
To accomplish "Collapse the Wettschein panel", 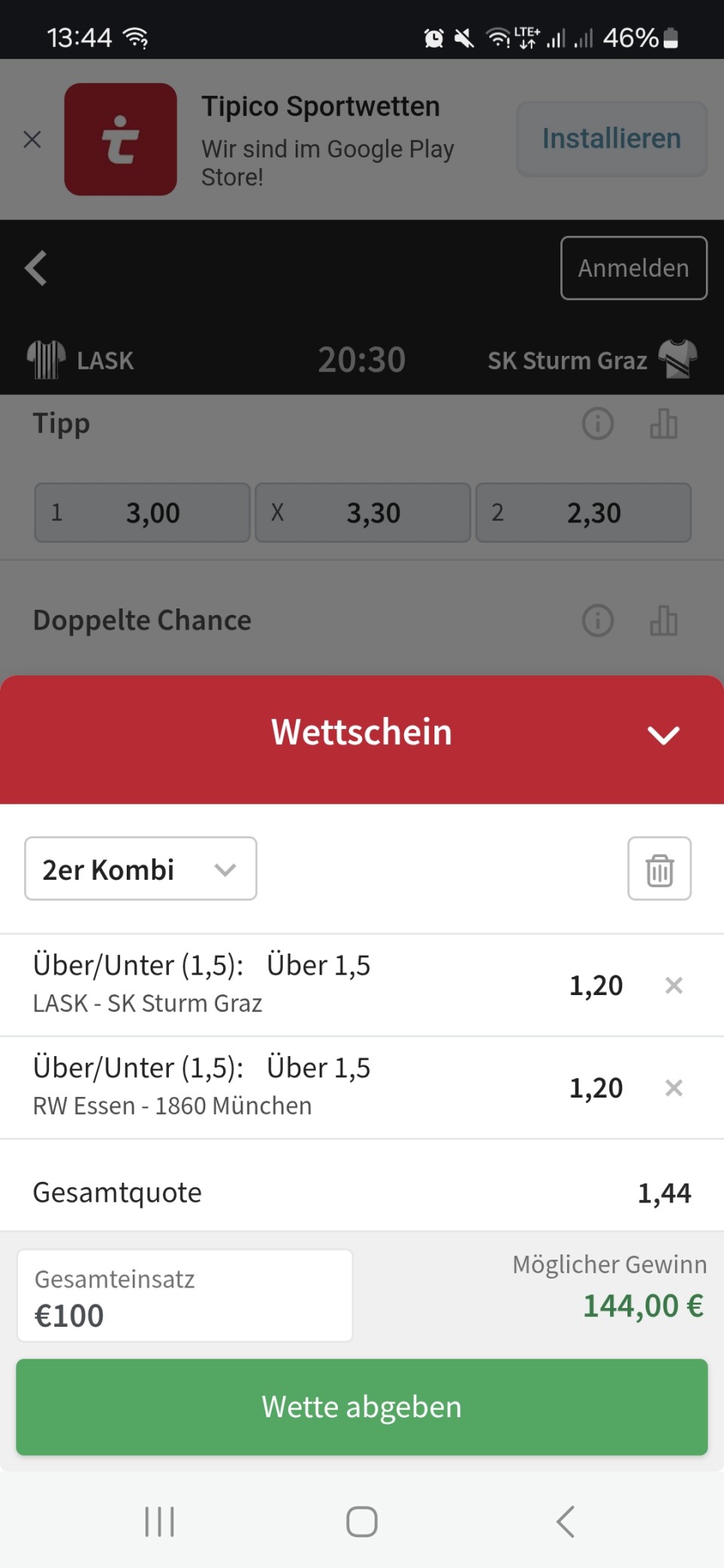I will click(664, 735).
